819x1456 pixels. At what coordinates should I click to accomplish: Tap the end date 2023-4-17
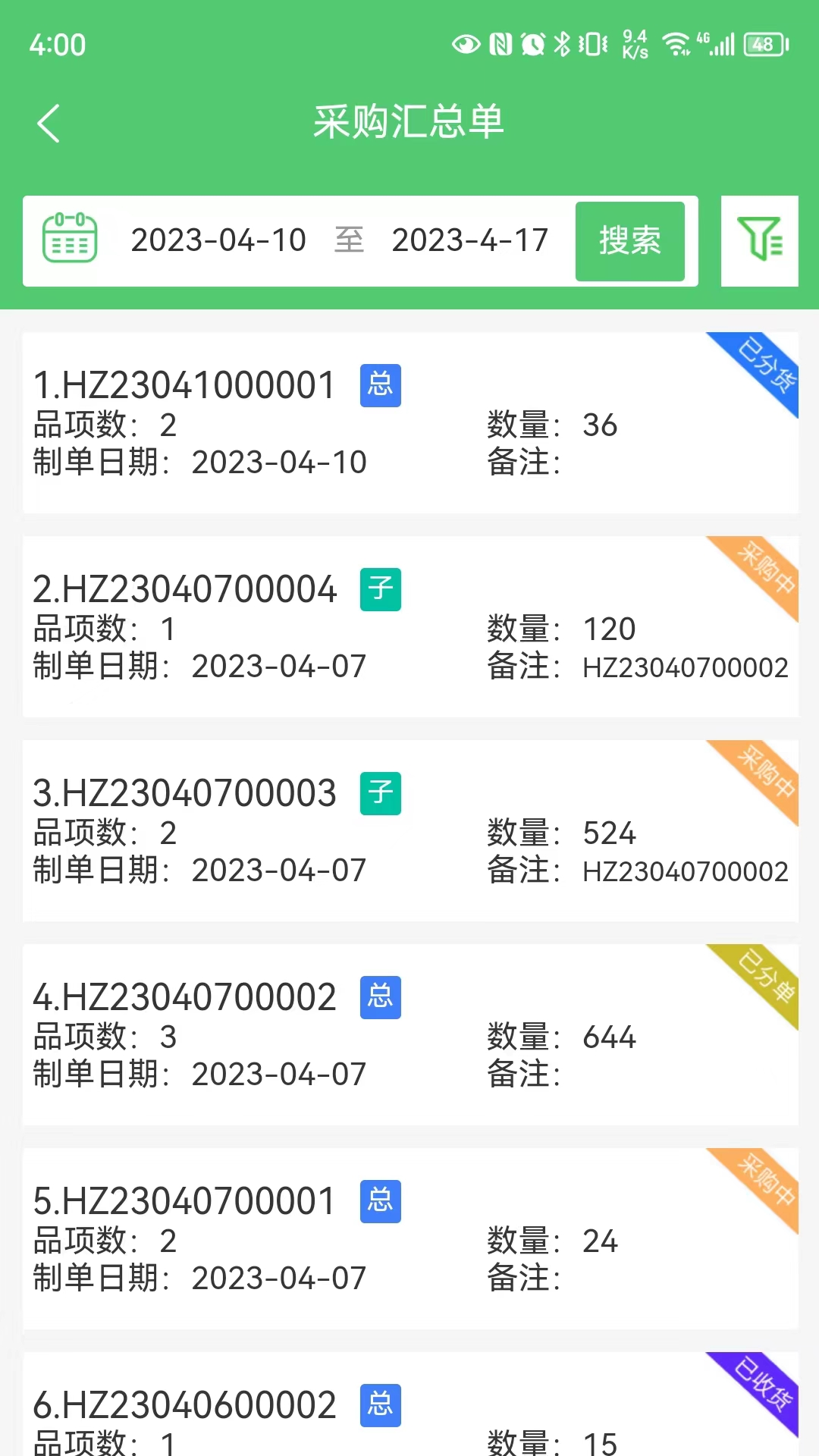(469, 240)
